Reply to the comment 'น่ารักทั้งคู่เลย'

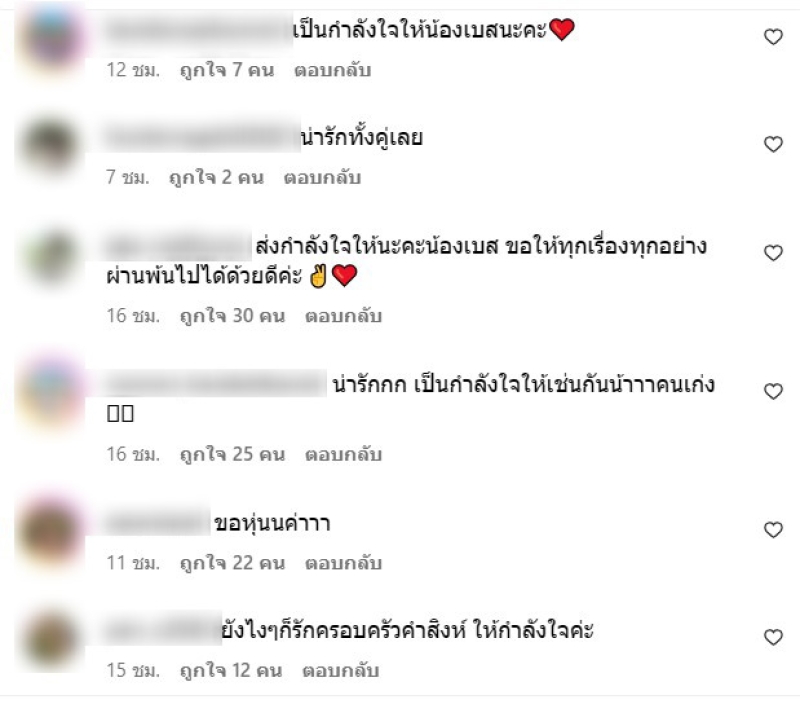[322, 178]
